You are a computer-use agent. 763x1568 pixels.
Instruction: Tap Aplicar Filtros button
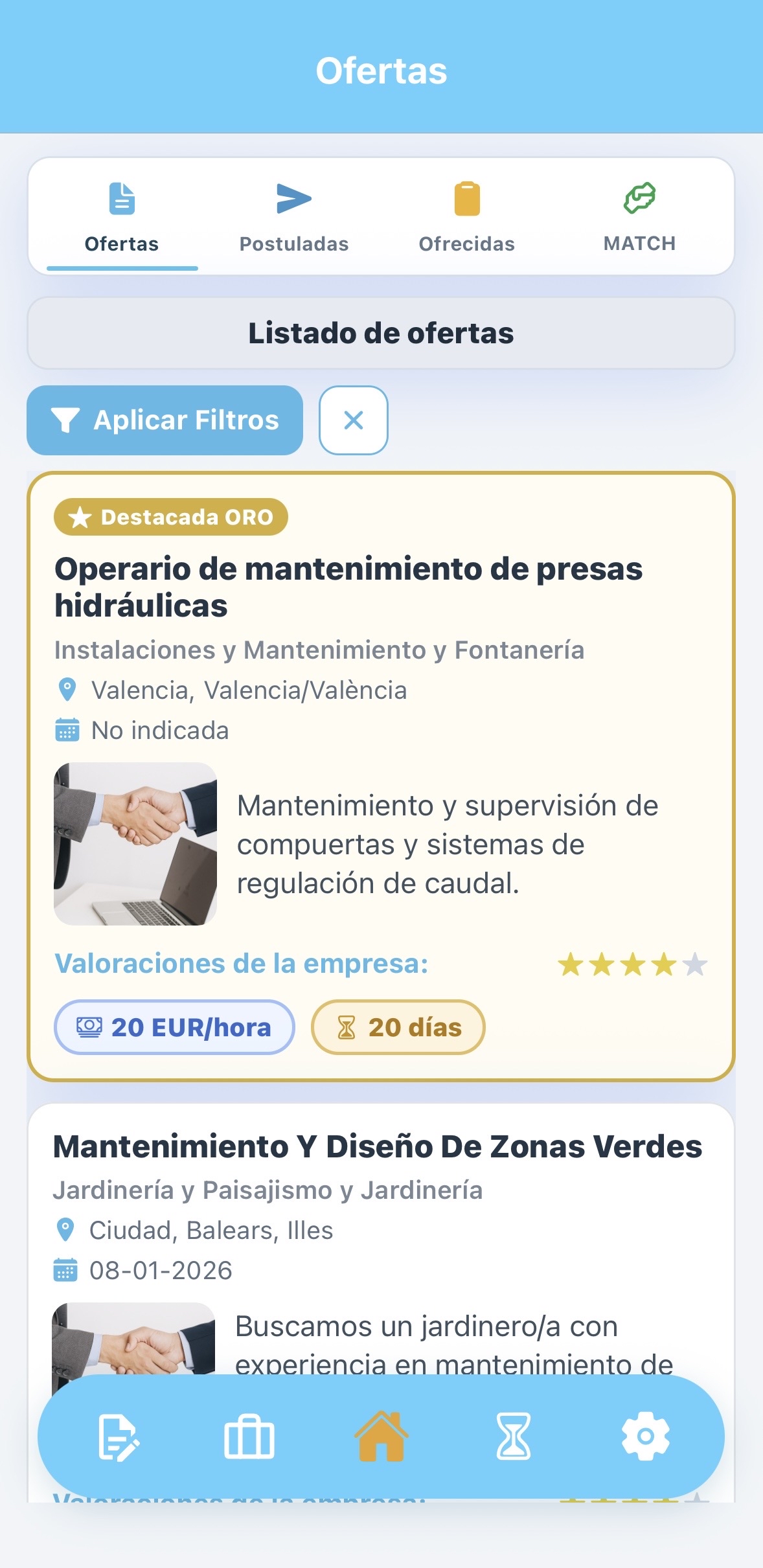coord(165,420)
